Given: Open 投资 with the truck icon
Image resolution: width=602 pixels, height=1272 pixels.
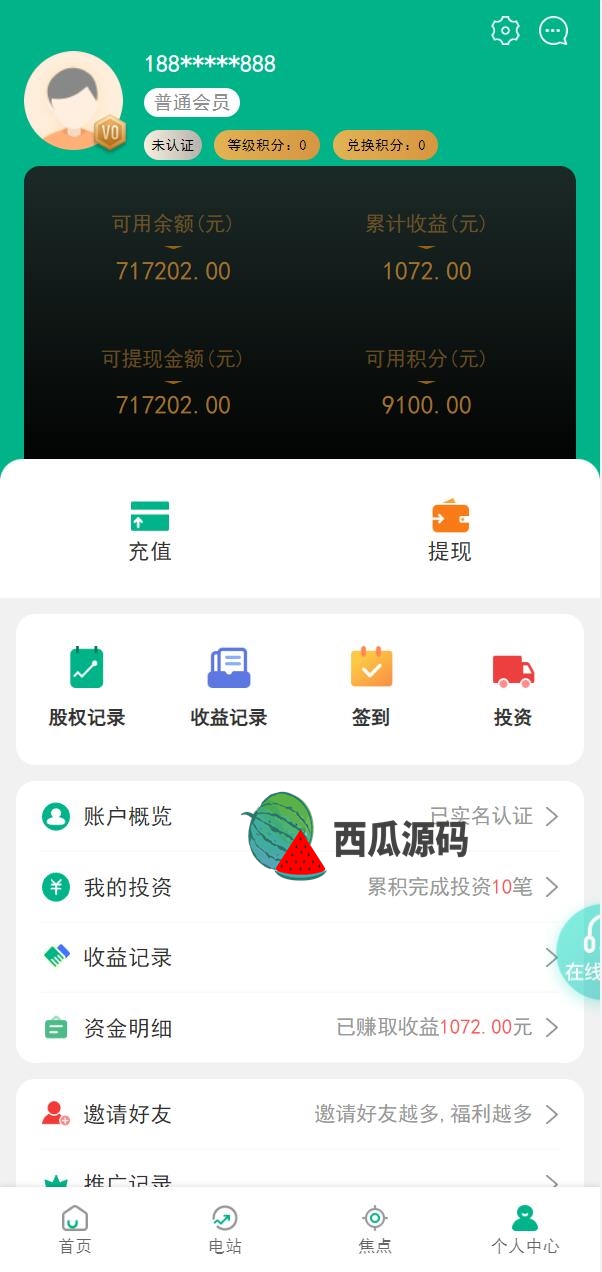Looking at the screenshot, I should pos(513,688).
